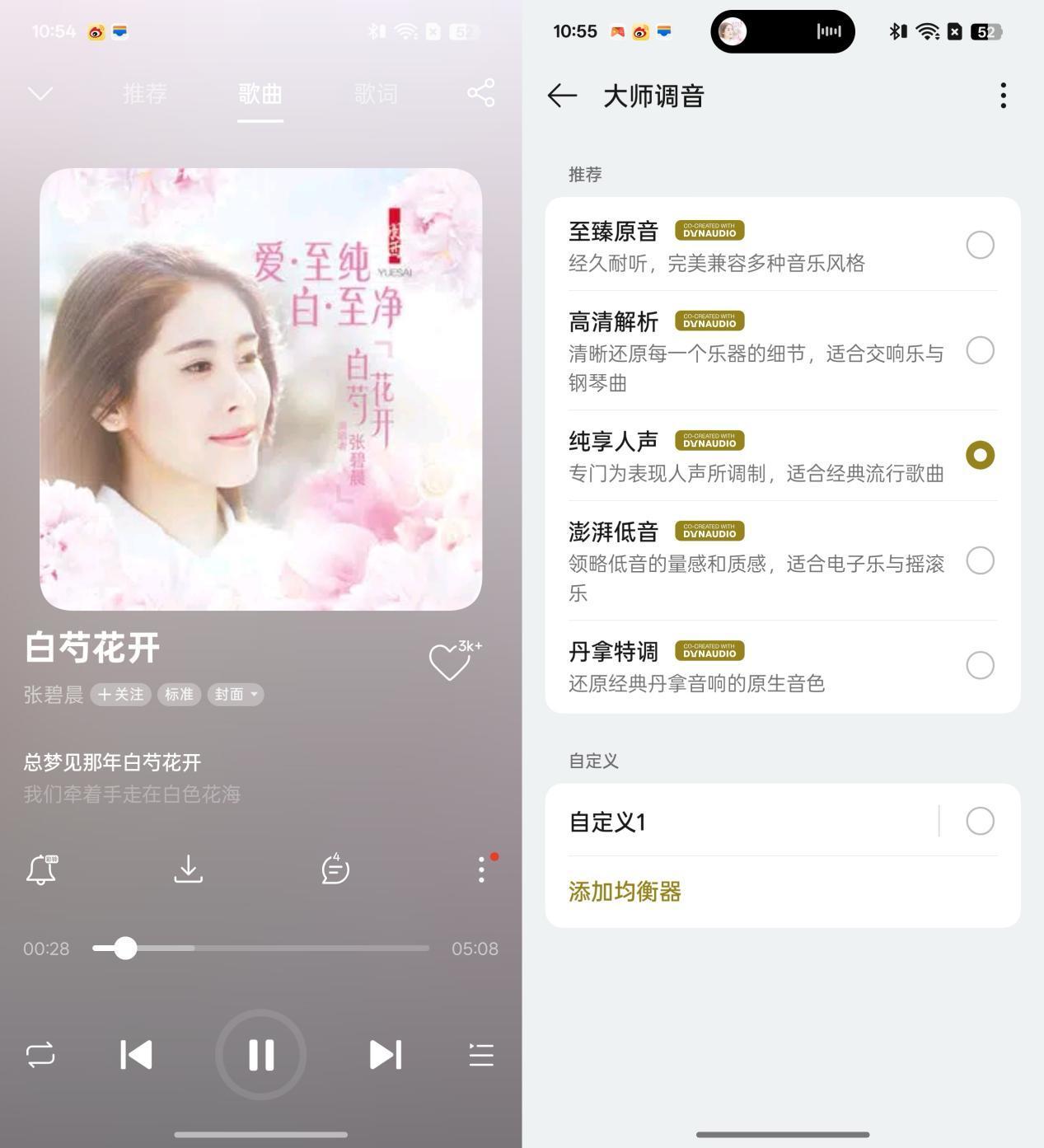The image size is (1044, 1148).
Task: Choose the 自定义1 equalizer
Action: [980, 821]
